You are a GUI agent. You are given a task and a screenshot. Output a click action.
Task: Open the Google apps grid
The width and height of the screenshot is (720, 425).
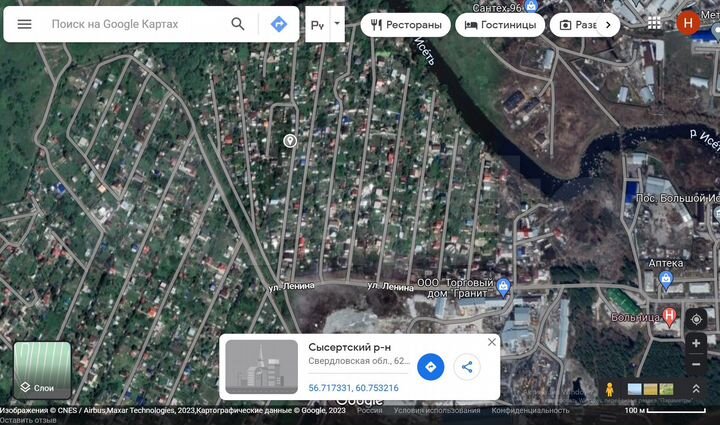654,22
